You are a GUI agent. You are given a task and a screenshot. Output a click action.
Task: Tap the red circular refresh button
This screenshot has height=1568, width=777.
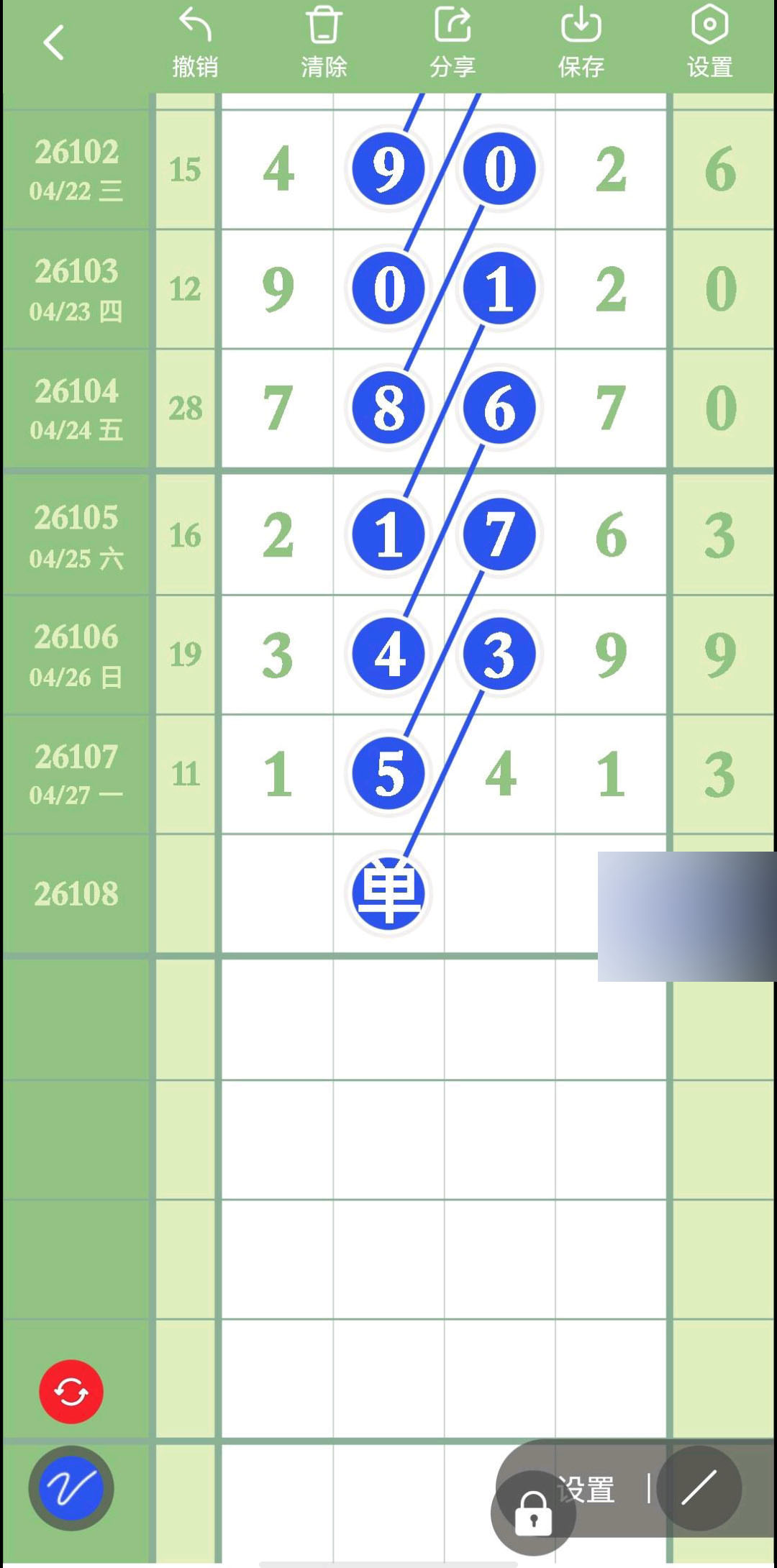pyautogui.click(x=71, y=1391)
